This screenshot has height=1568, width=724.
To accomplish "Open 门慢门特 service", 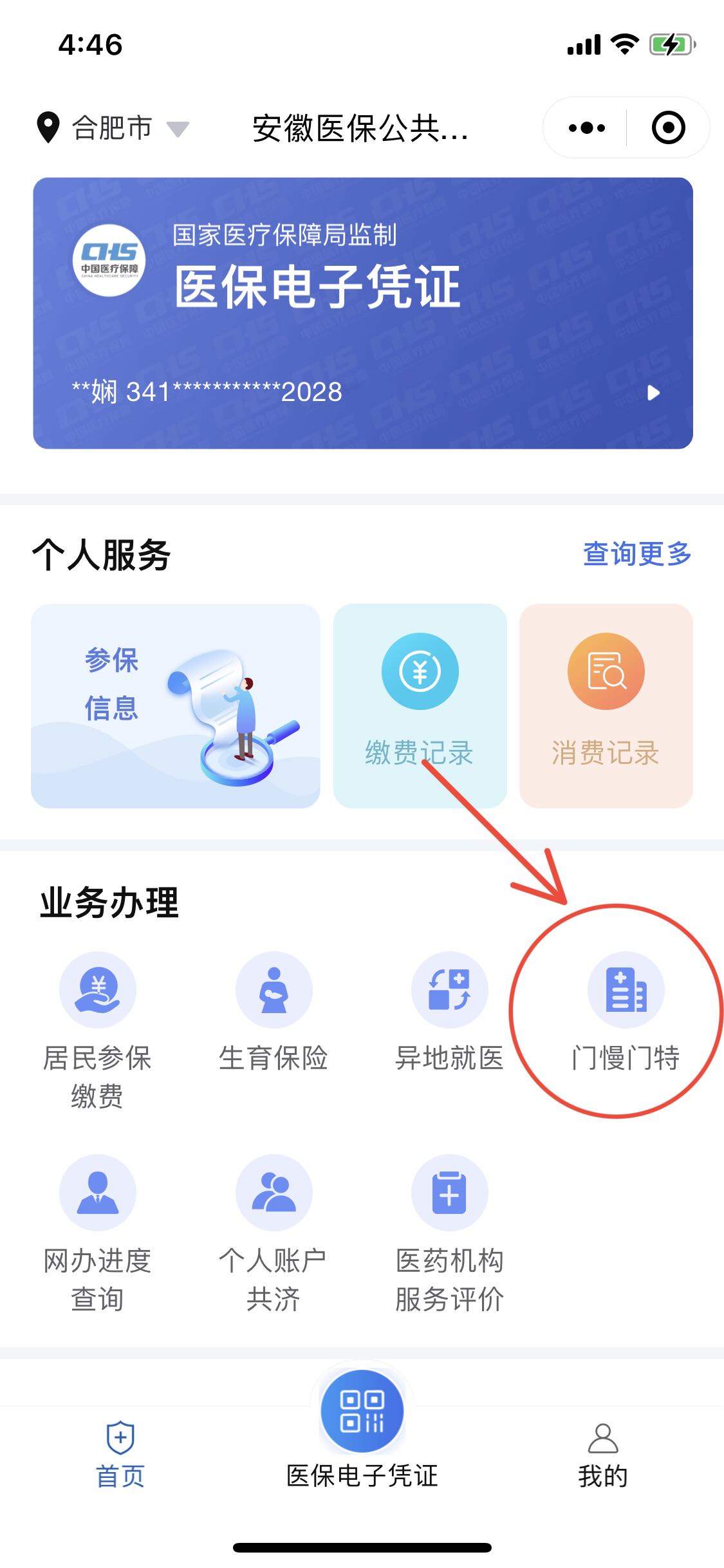I will coord(626,1011).
